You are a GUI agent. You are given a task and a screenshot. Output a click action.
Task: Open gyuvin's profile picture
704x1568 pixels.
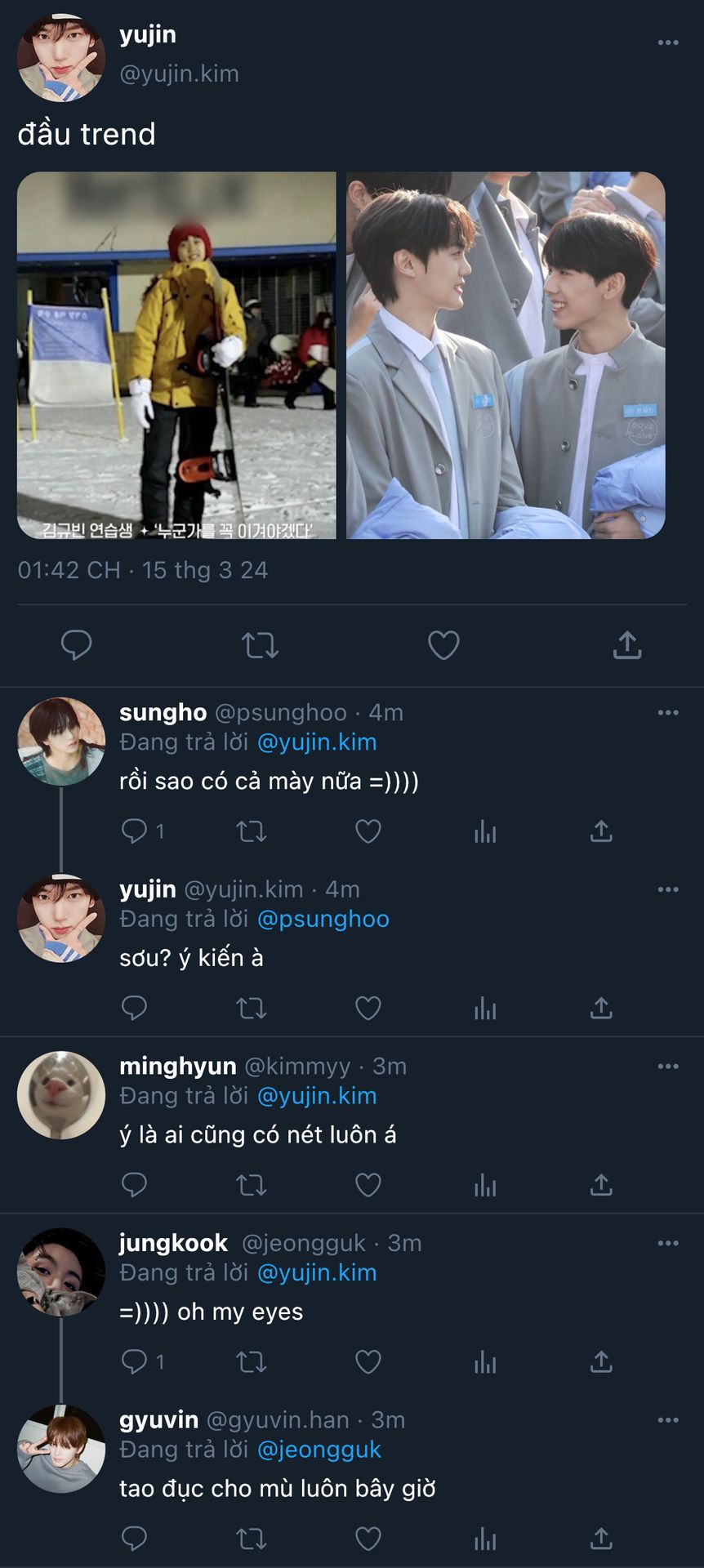pos(61,1449)
